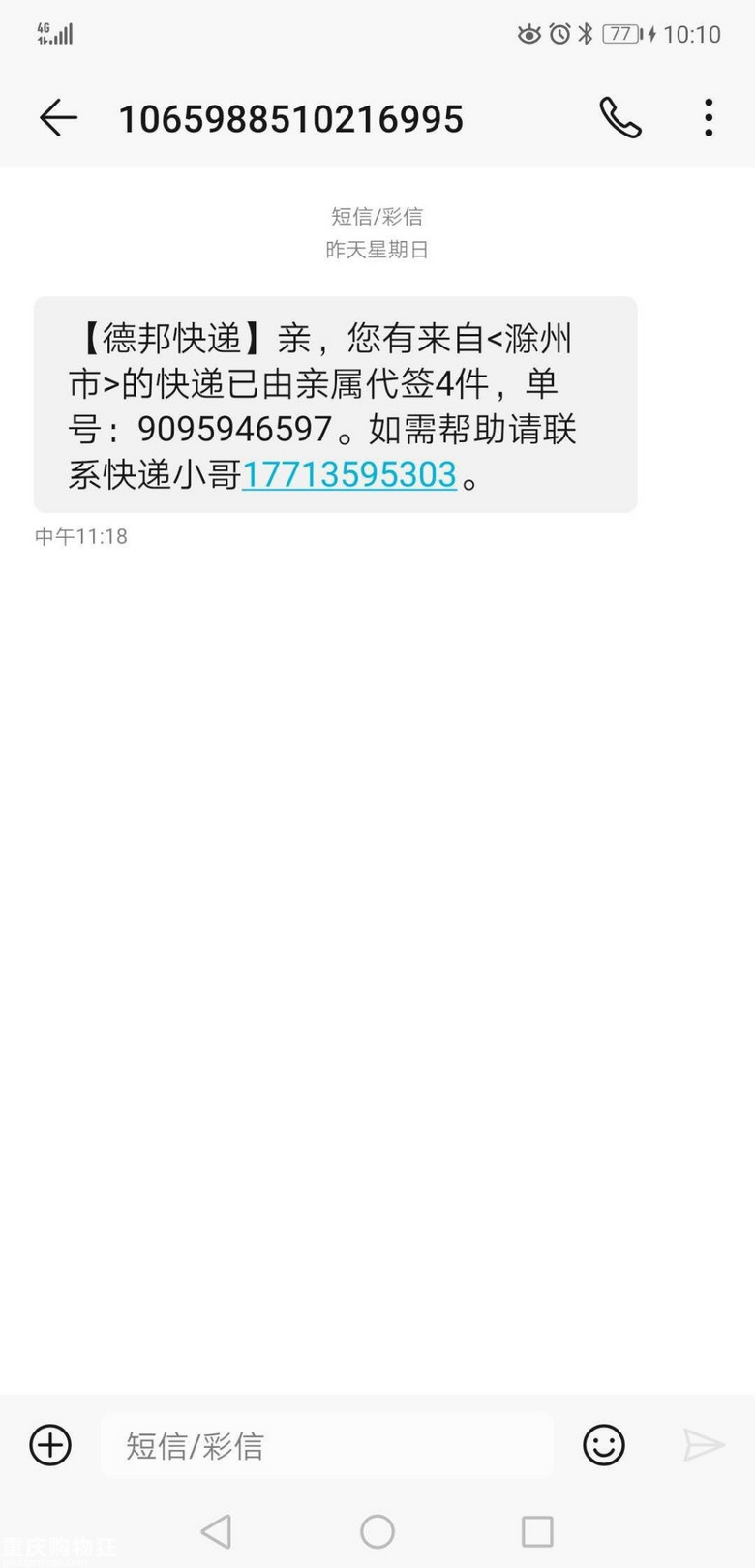Open recent apps from the navigation bar
Screen dimensions: 755x1568
tap(537, 1531)
